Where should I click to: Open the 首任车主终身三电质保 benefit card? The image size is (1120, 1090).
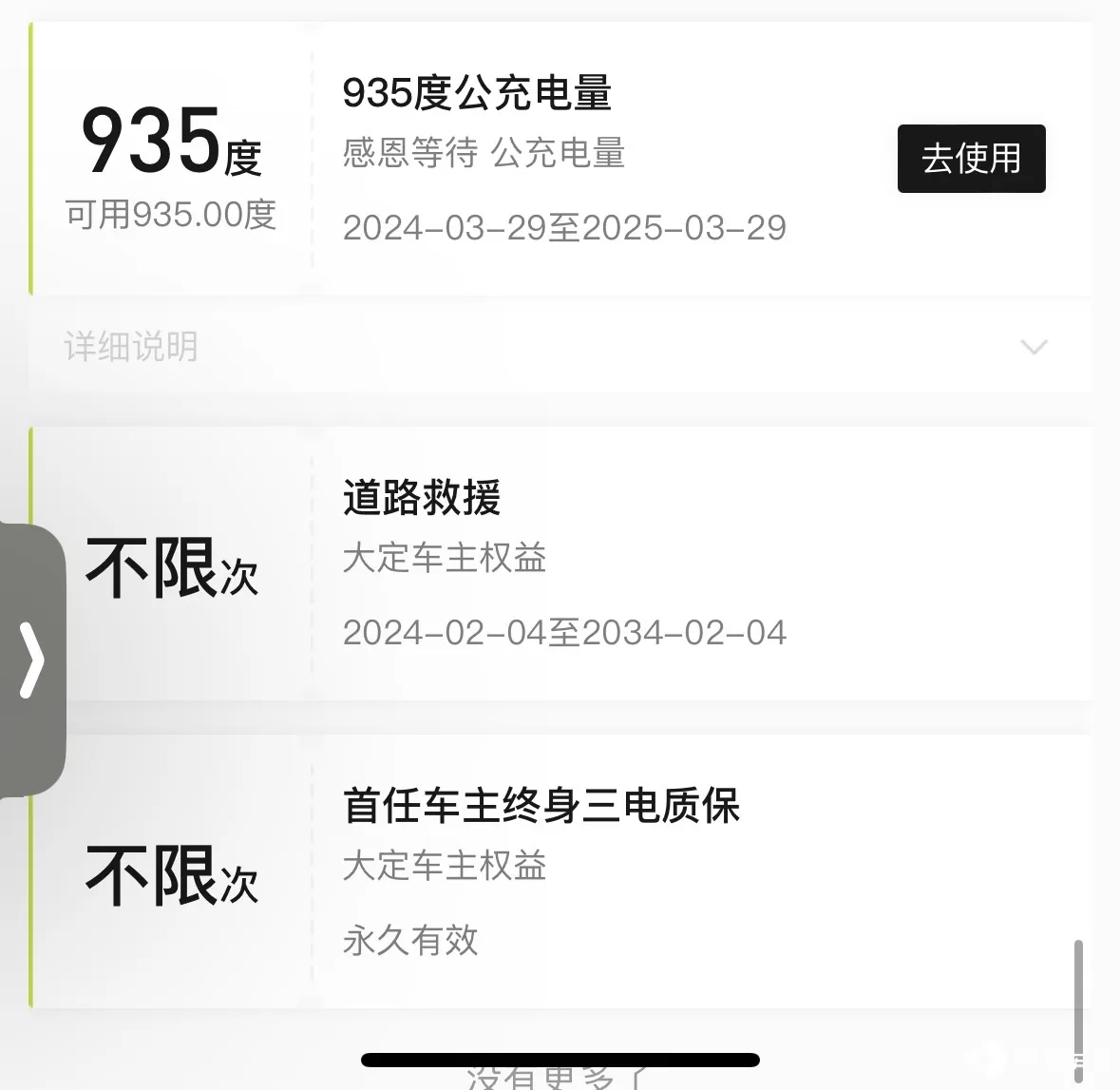coord(608,870)
